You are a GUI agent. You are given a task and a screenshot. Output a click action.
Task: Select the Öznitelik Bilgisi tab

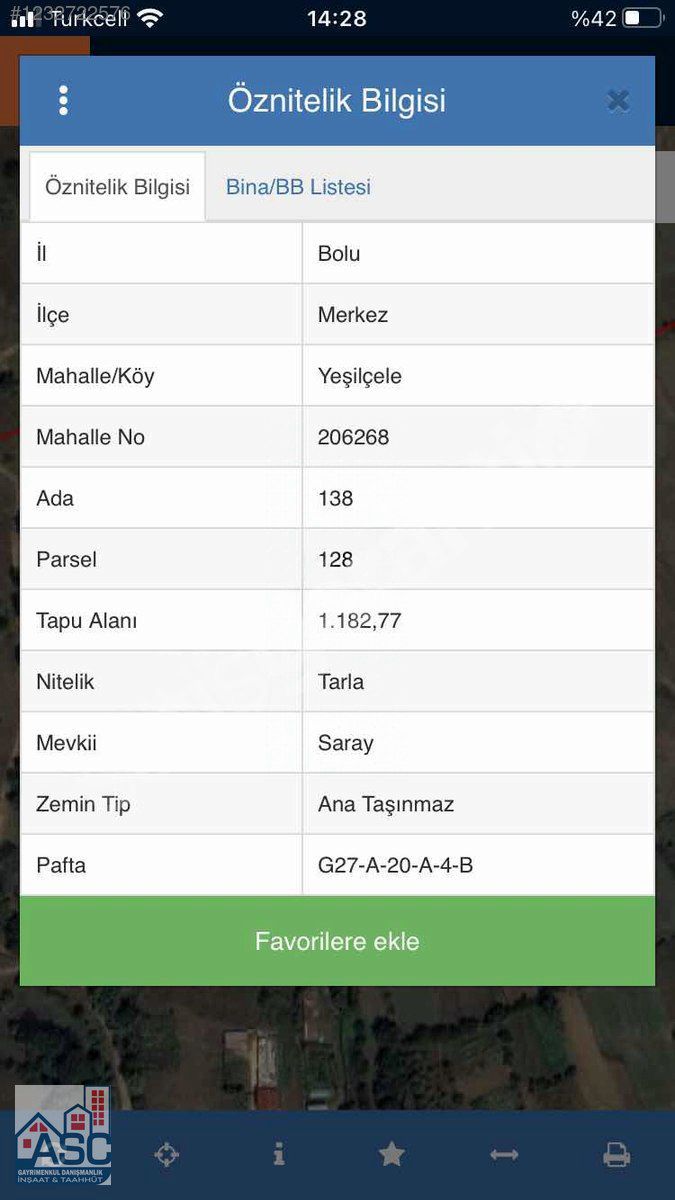point(118,187)
